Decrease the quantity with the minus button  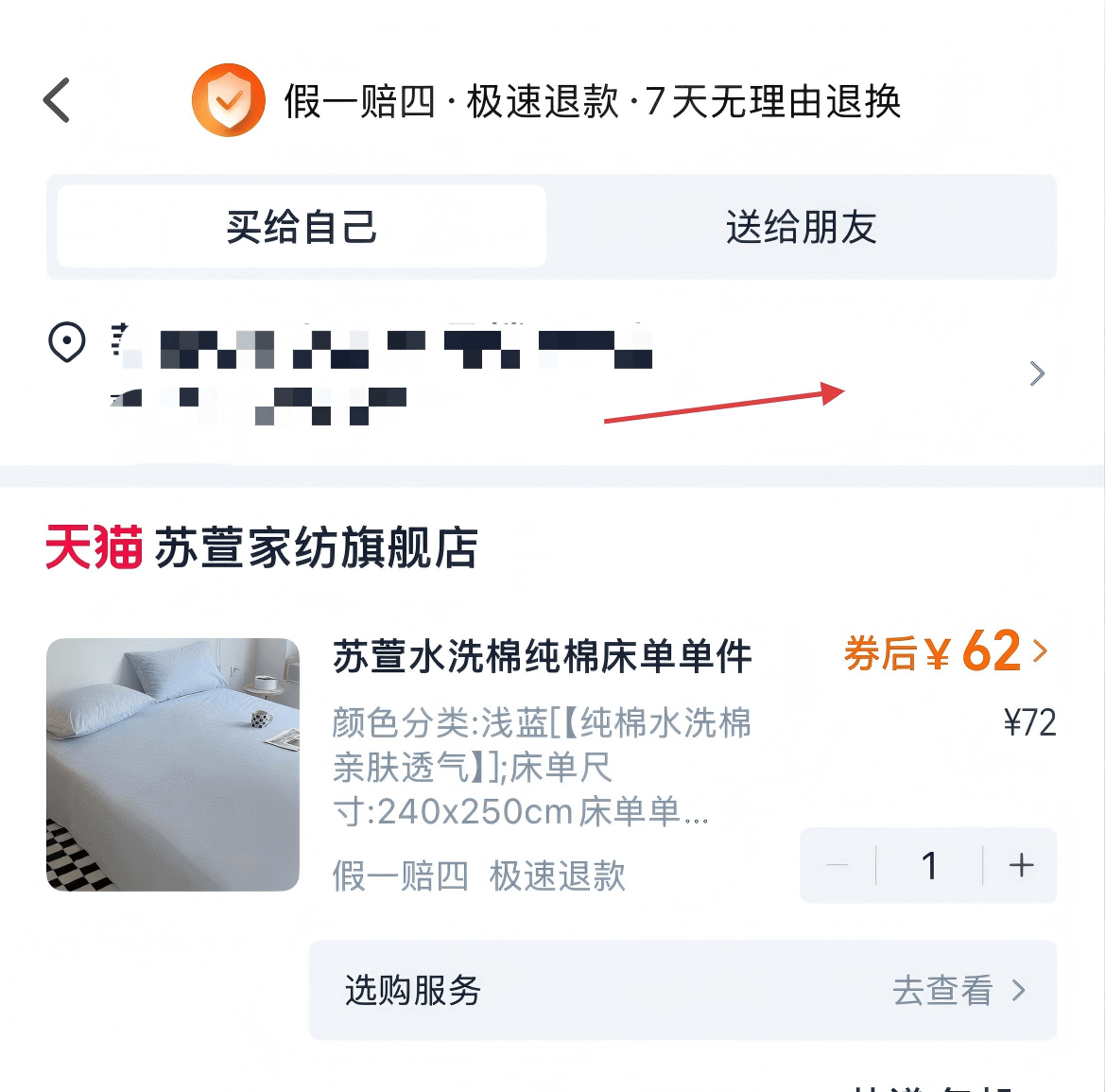[x=838, y=865]
